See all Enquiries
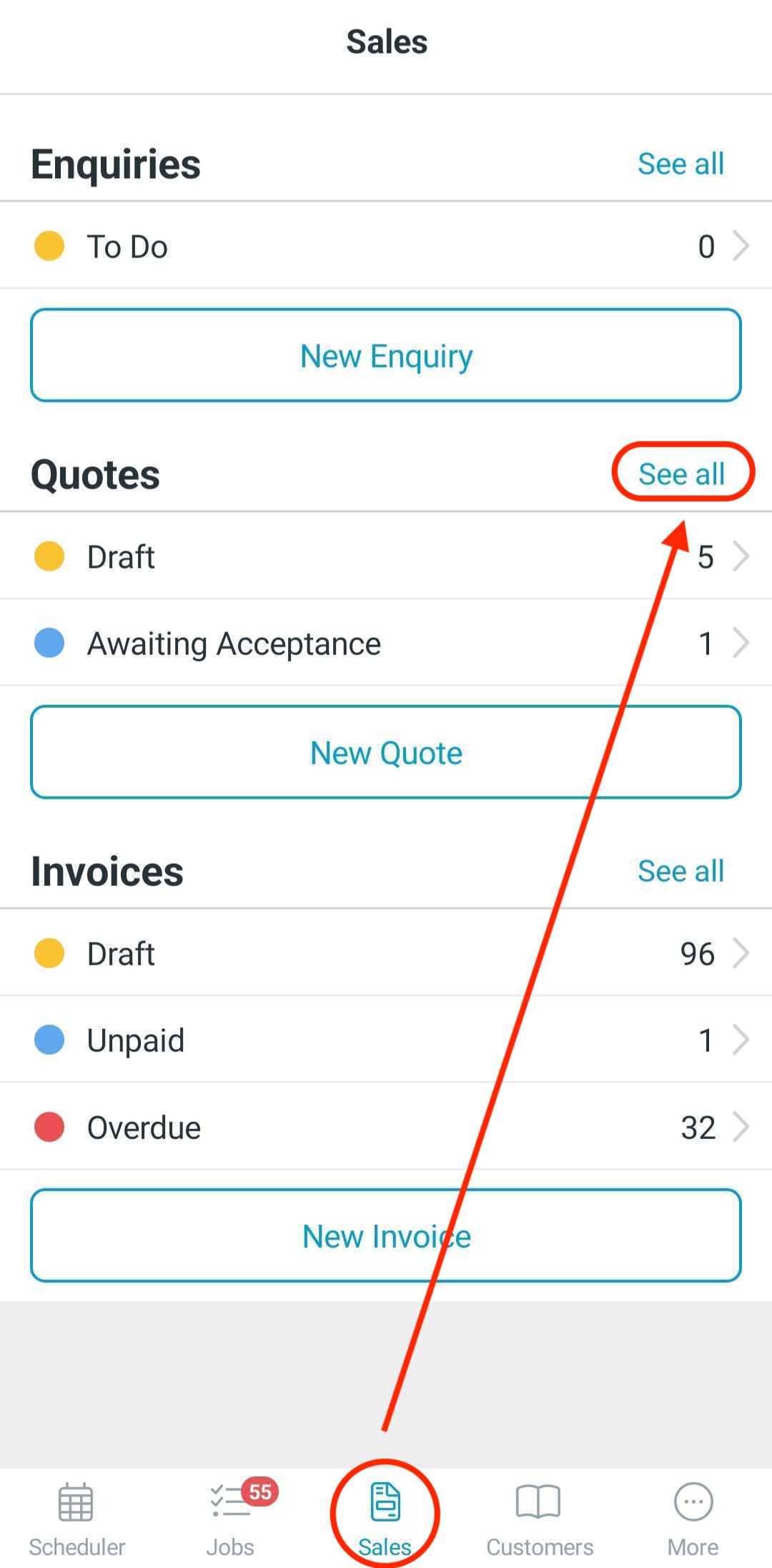The height and width of the screenshot is (1568, 772). tap(680, 164)
